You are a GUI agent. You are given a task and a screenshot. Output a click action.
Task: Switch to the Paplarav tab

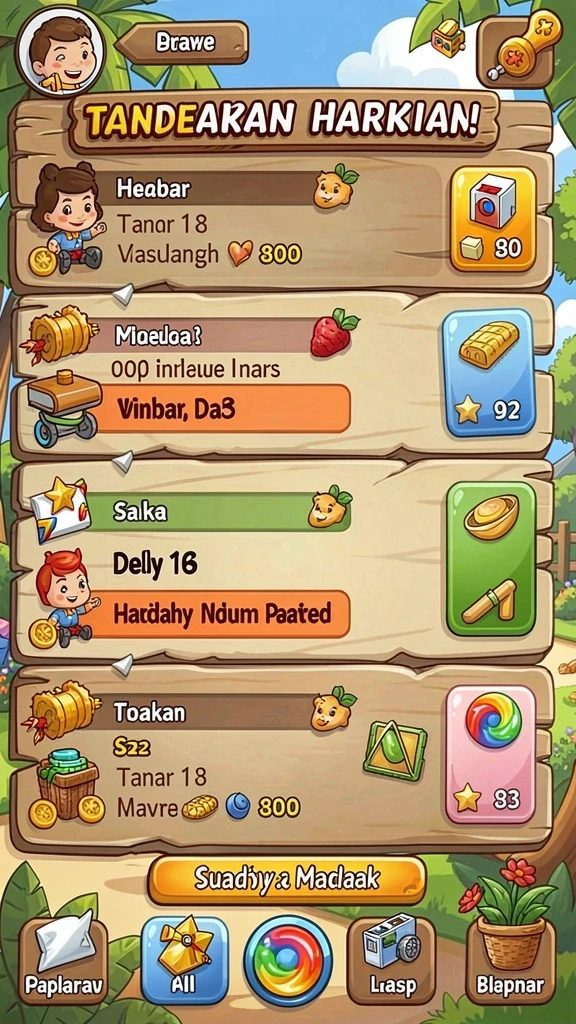pyautogui.click(x=63, y=960)
